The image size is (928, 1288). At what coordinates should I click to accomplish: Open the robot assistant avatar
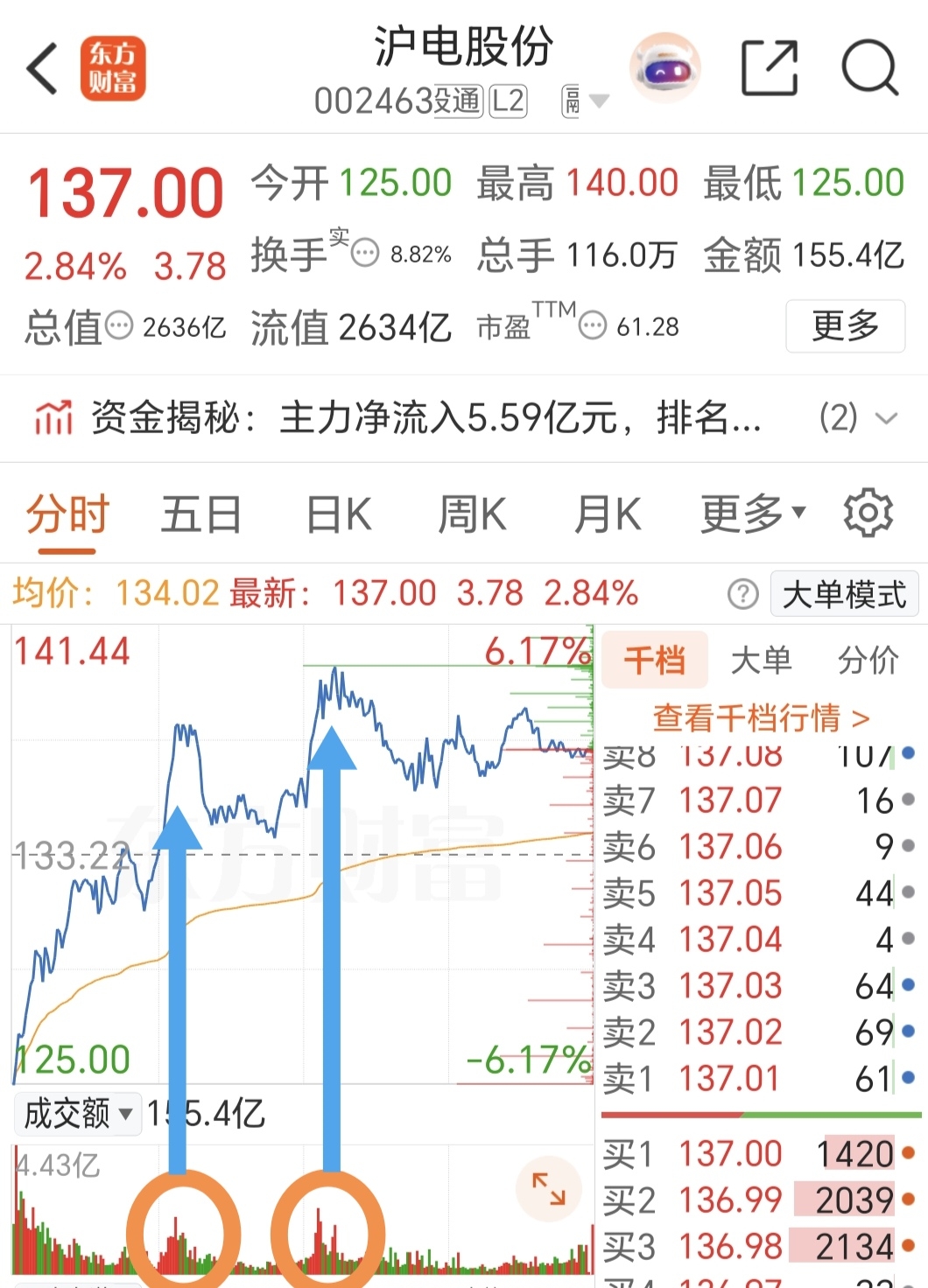click(x=665, y=68)
